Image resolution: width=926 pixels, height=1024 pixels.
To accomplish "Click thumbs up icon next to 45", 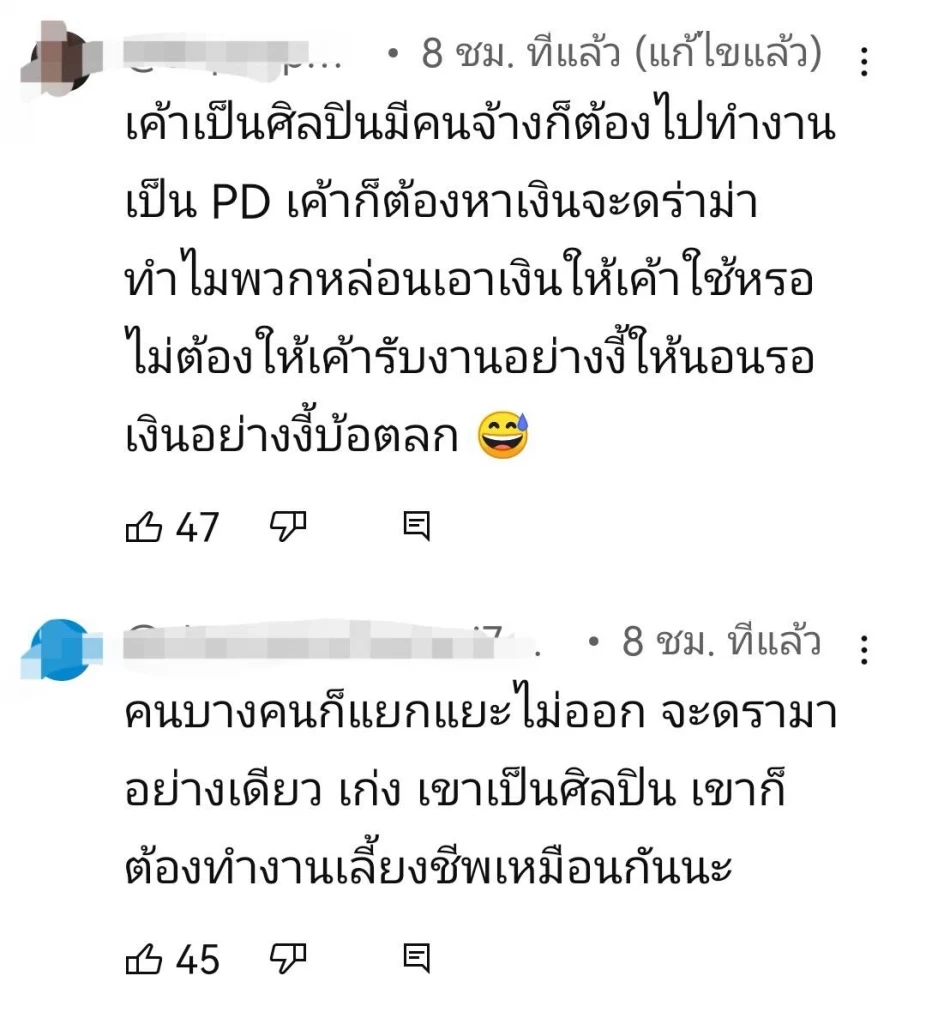I will [x=145, y=959].
